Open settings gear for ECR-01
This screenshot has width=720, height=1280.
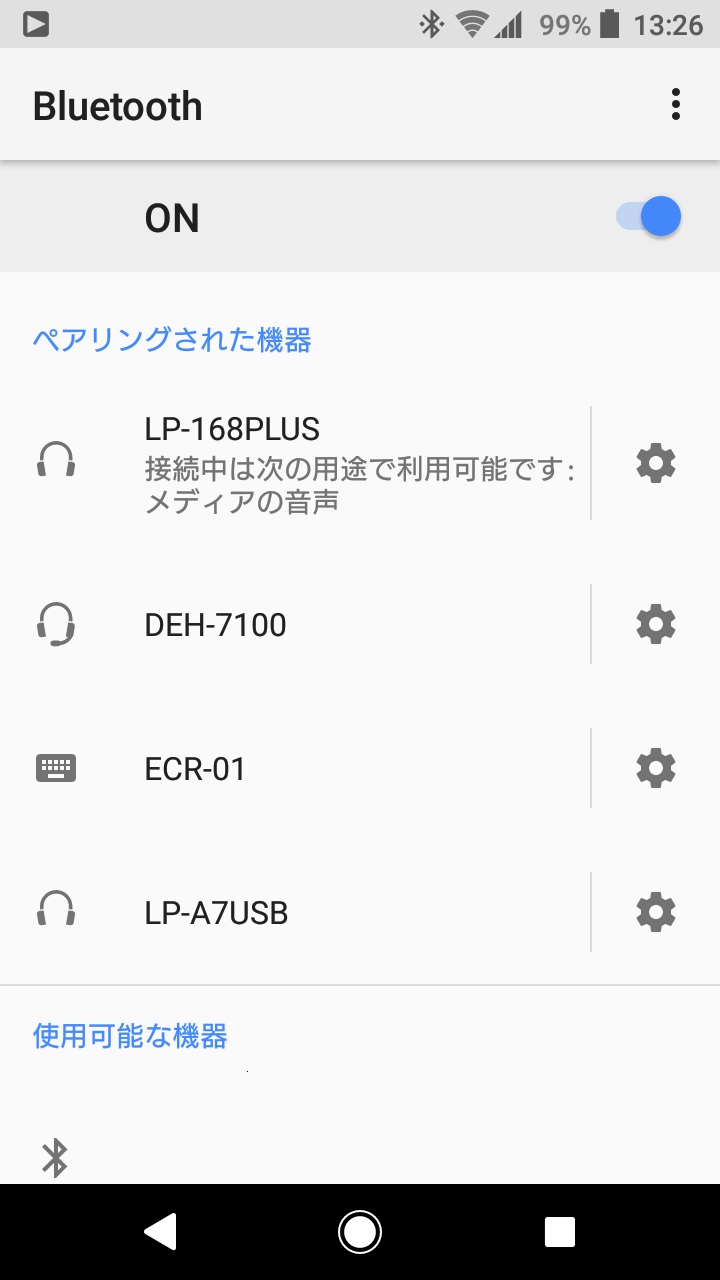click(656, 769)
